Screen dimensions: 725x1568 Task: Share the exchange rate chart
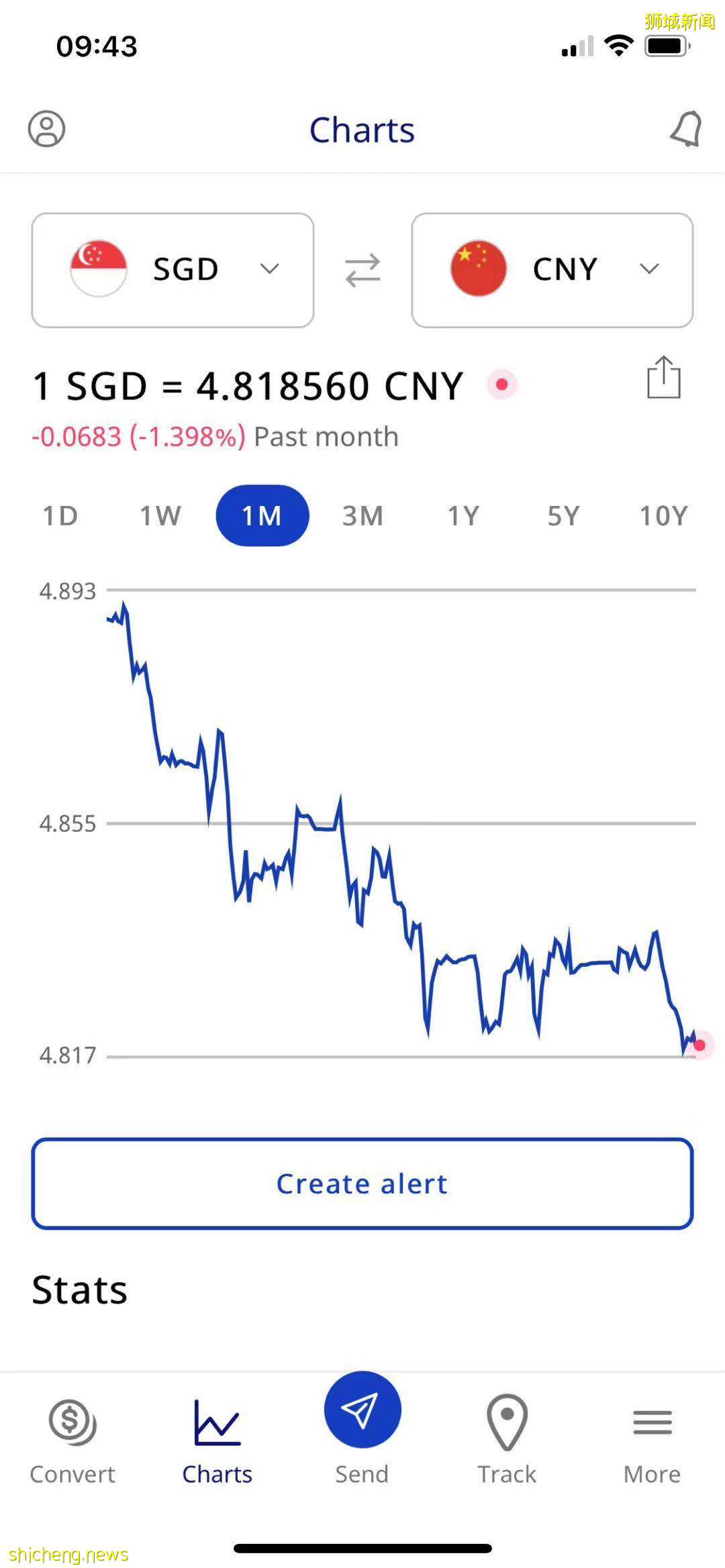[x=664, y=380]
